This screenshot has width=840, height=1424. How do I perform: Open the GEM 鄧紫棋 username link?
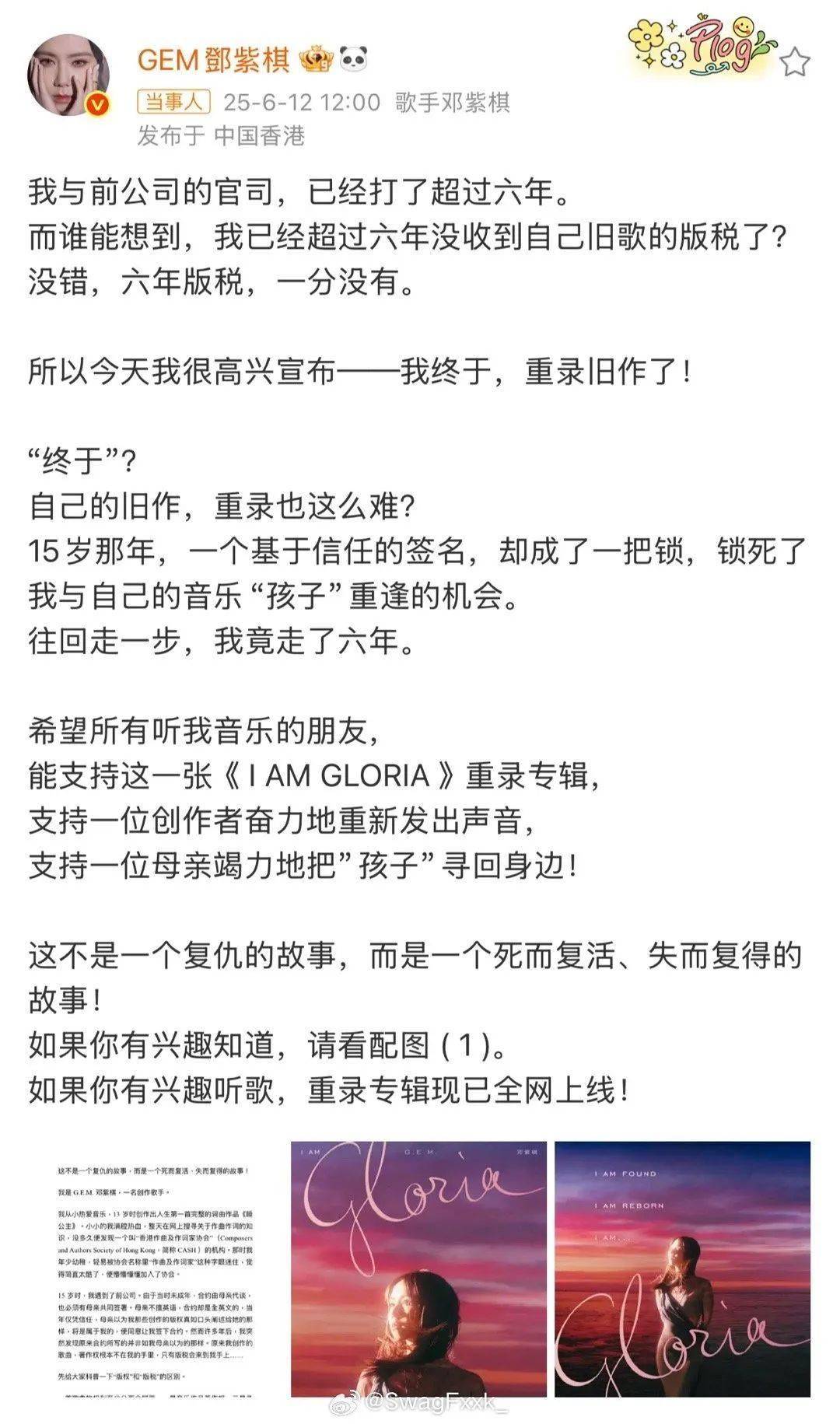pyautogui.click(x=214, y=59)
